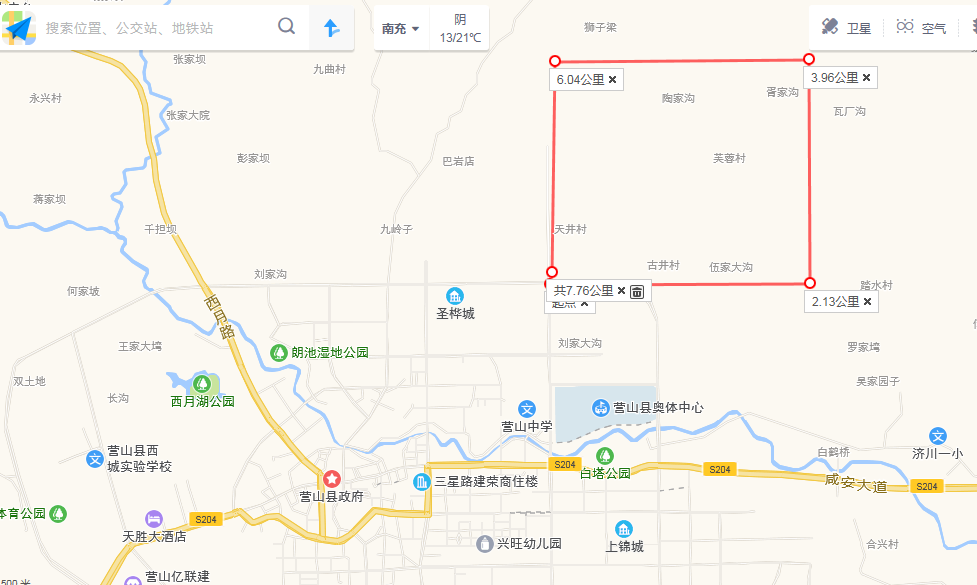The width and height of the screenshot is (977, 585).
Task: Open 上锦城 residential marker
Action: pos(624,529)
